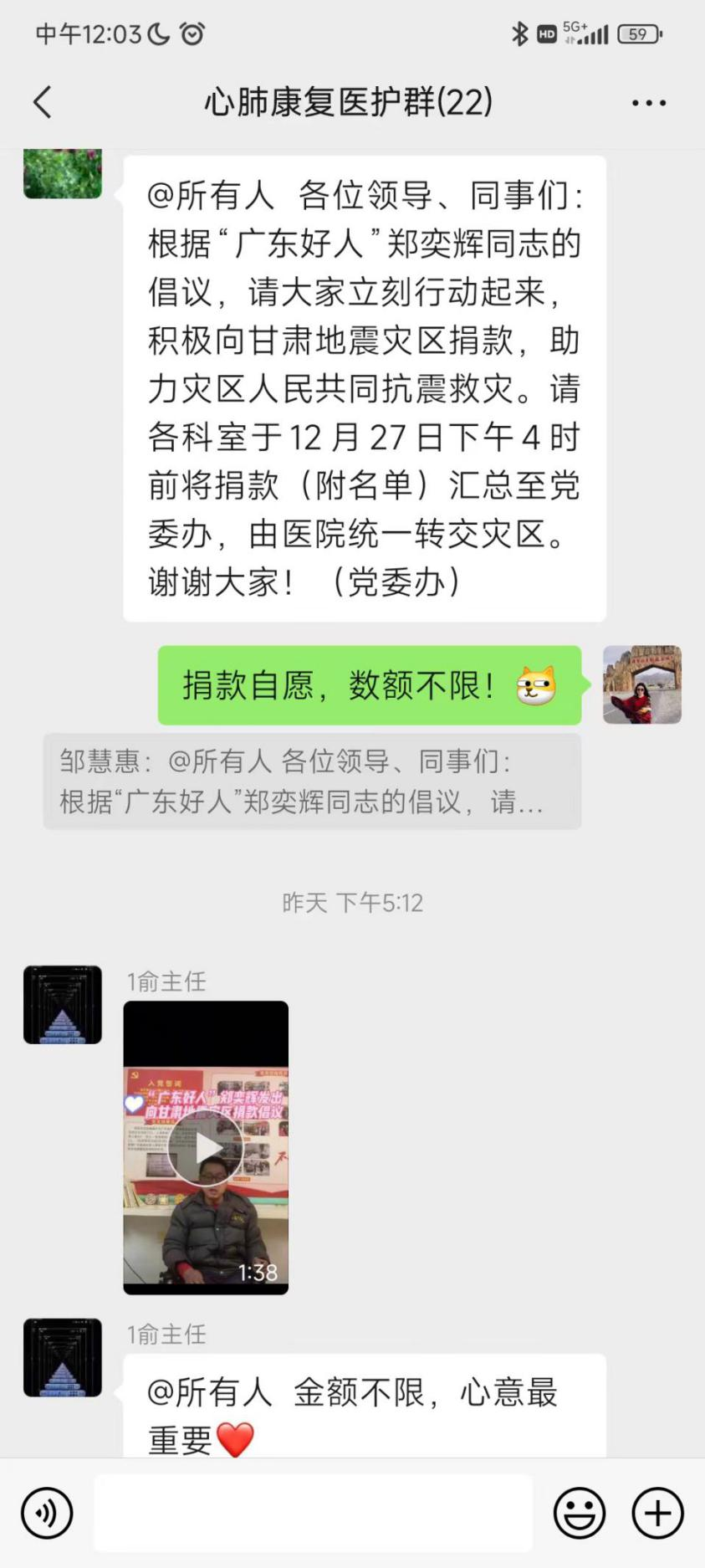Open the avatar beside the donation notice
705x1568 pixels.
63,173
